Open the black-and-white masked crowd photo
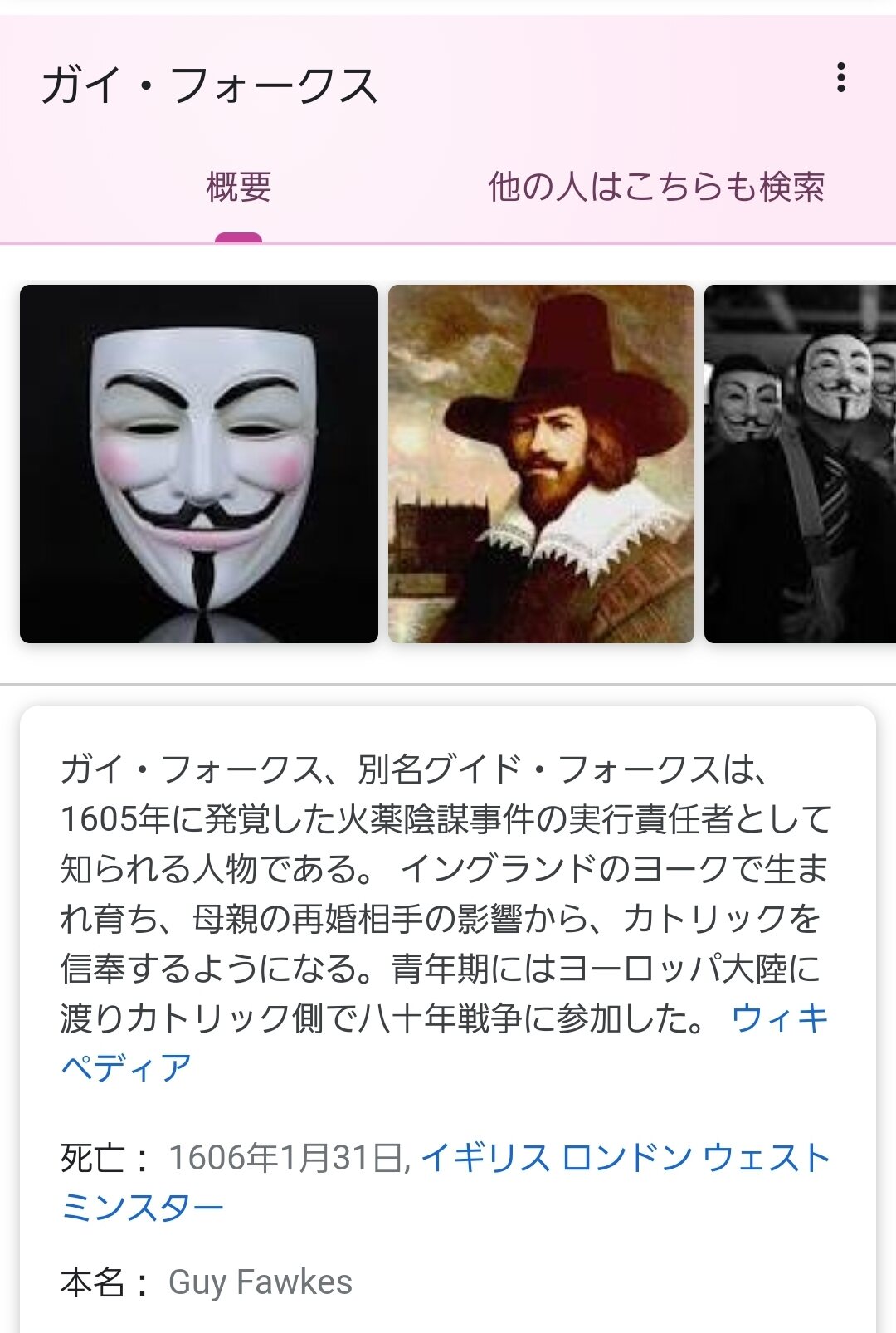Viewport: 896px width, 1333px height. 800,464
